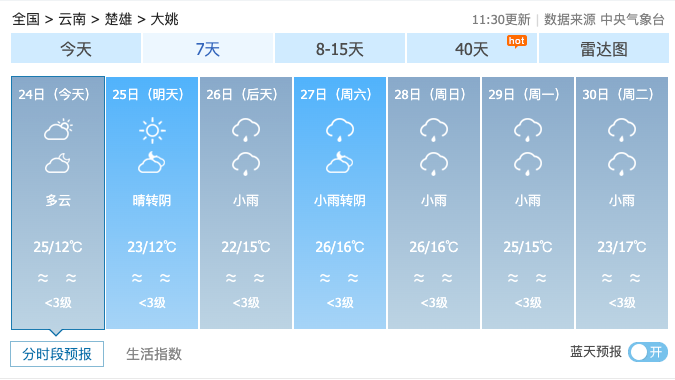Select the 30日 (周二) forecast card
Screen dimensions: 675x380
(622, 203)
